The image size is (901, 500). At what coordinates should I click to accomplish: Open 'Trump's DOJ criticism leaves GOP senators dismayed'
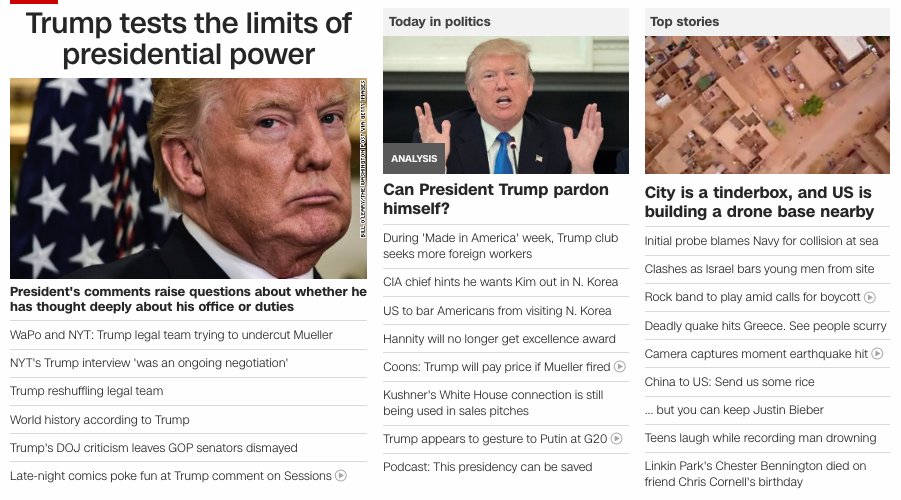click(154, 448)
